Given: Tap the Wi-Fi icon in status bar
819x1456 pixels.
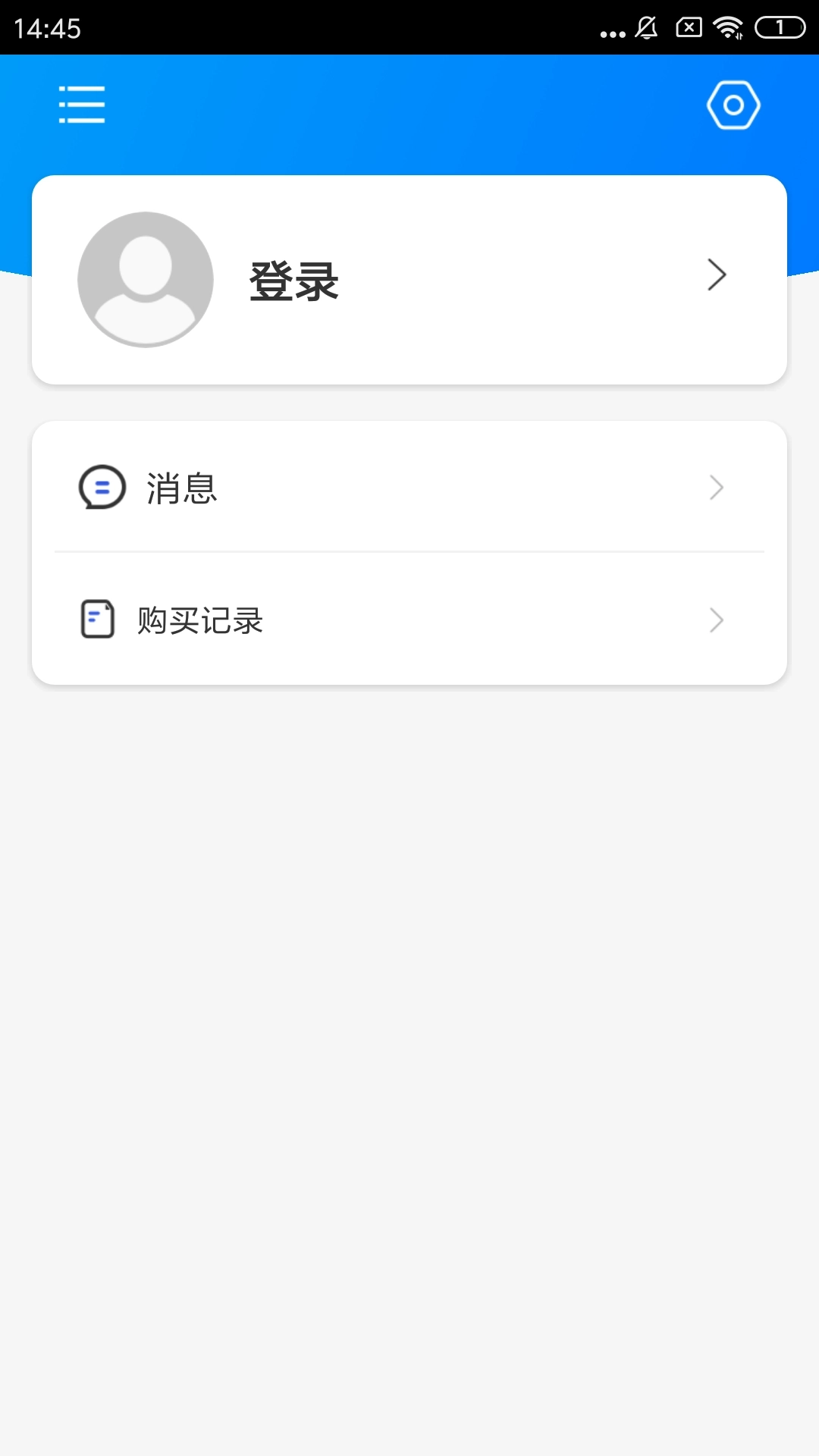Looking at the screenshot, I should pos(729,29).
